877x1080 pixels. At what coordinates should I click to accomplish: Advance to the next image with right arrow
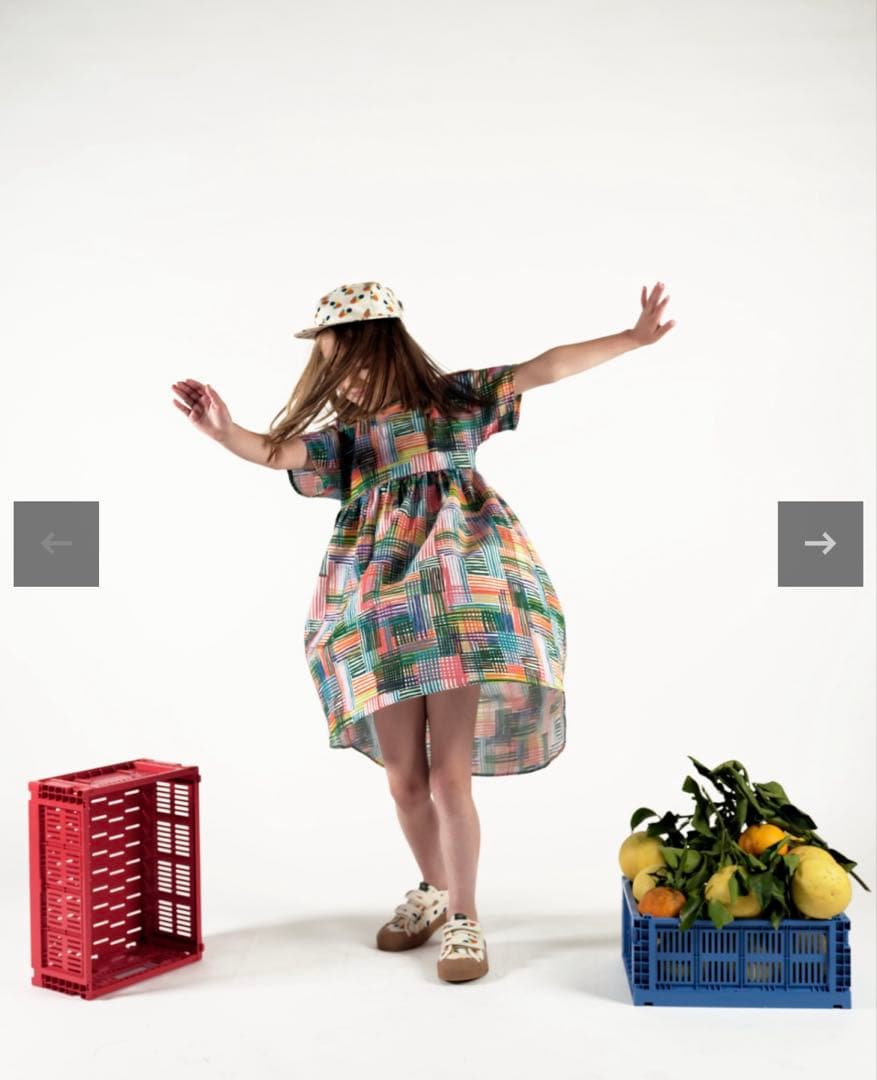click(x=820, y=543)
